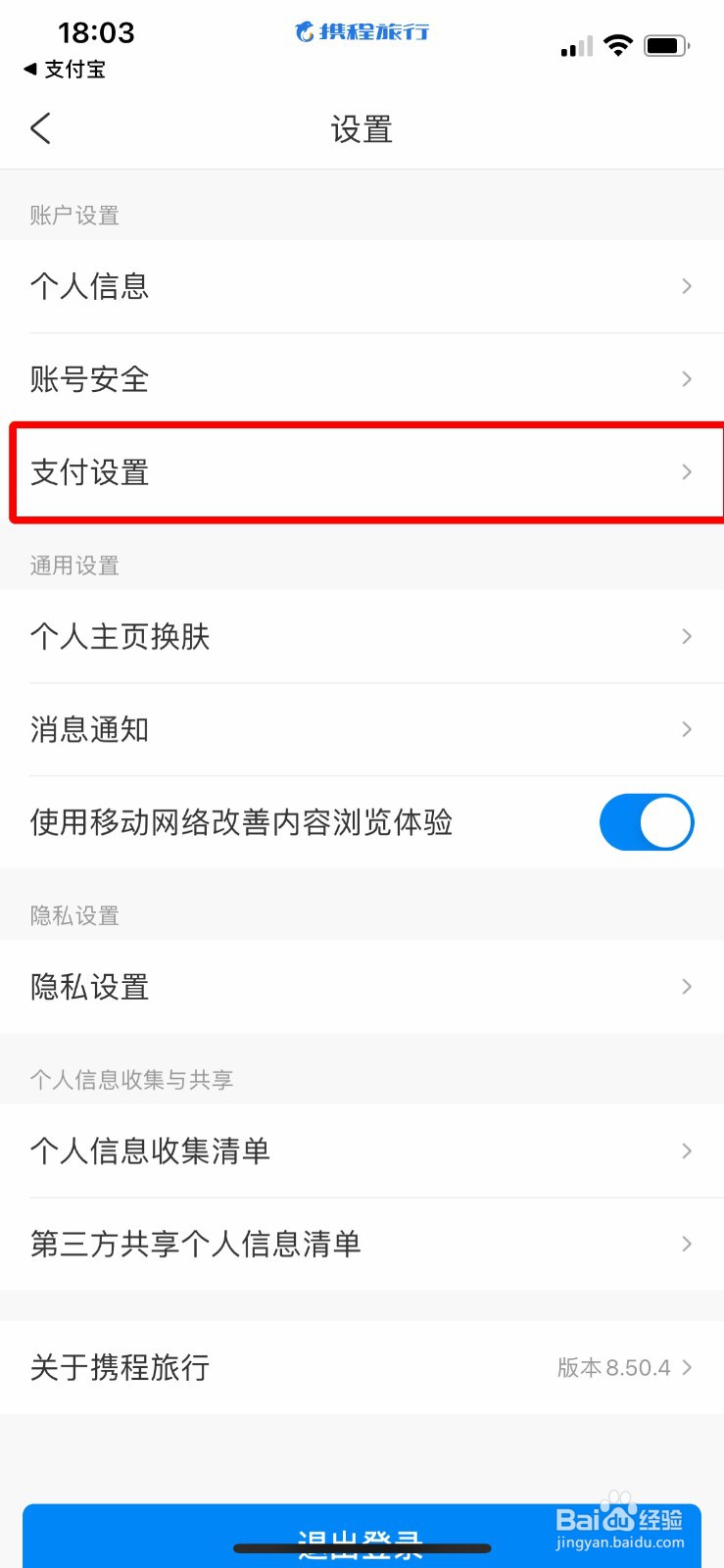Open 个人信息 using the right arrow

[686, 286]
